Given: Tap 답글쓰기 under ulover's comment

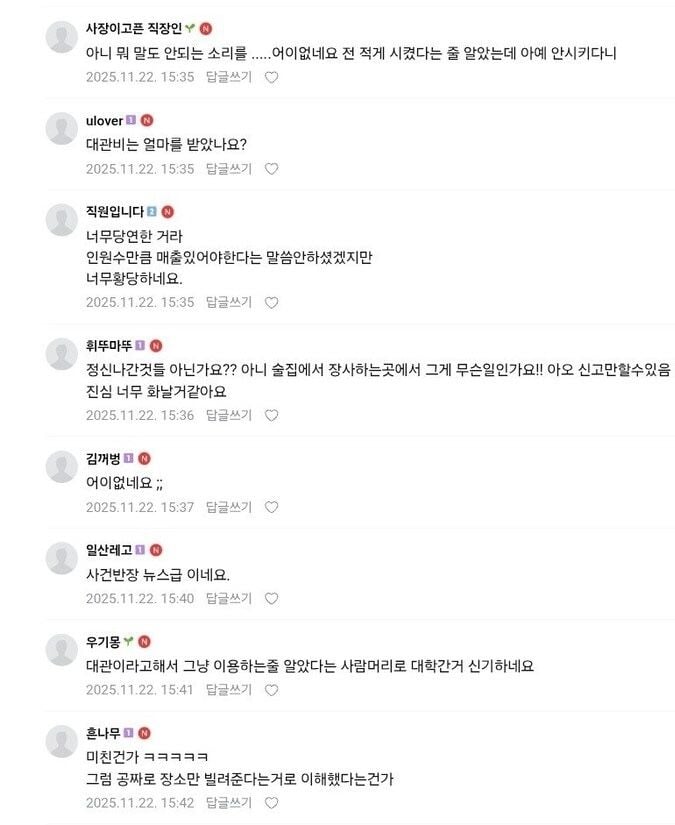Looking at the screenshot, I should click(x=229, y=168).
